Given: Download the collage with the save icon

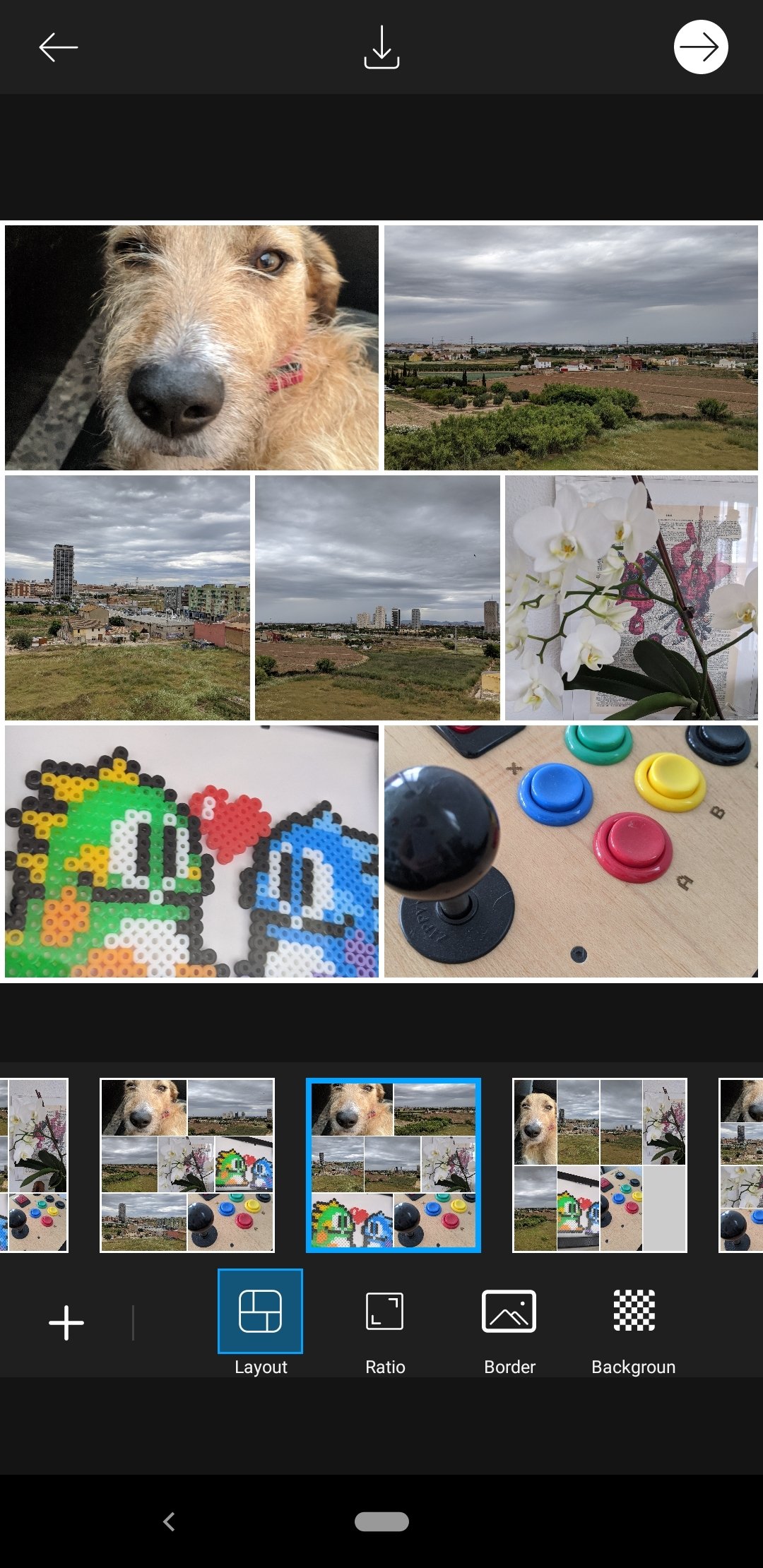Looking at the screenshot, I should click(381, 47).
